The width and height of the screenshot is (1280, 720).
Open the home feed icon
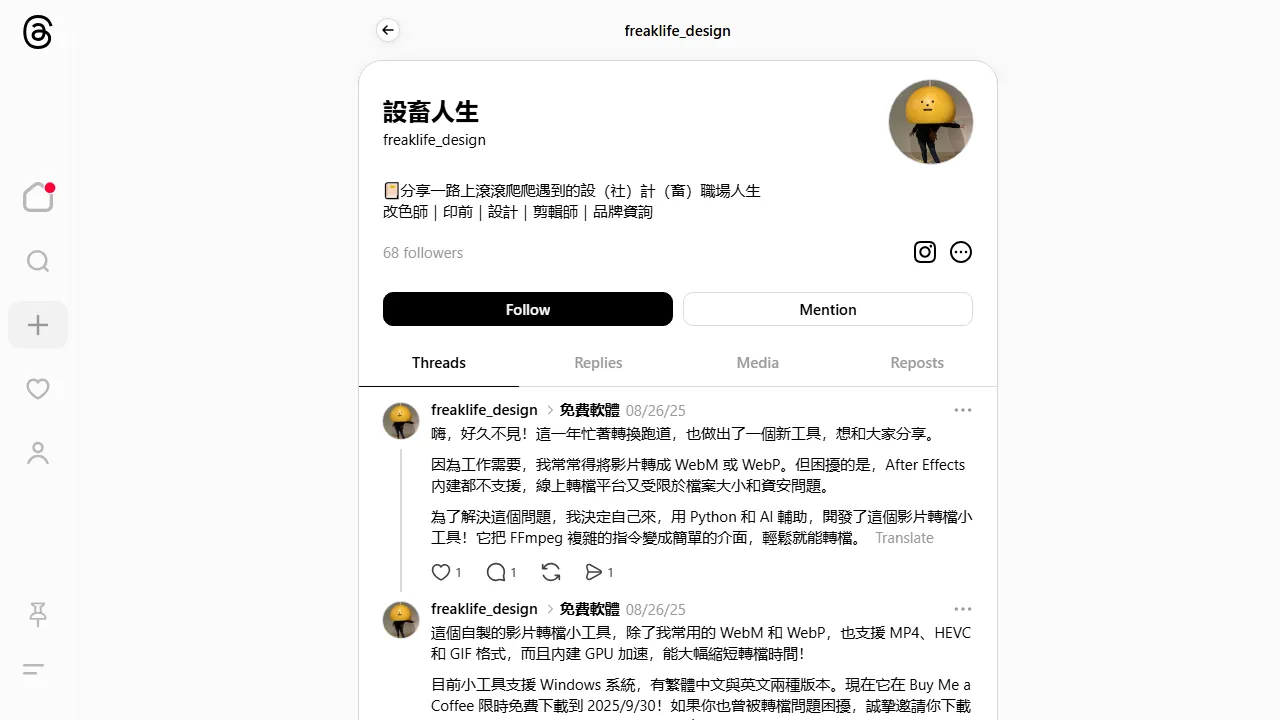pyautogui.click(x=38, y=197)
